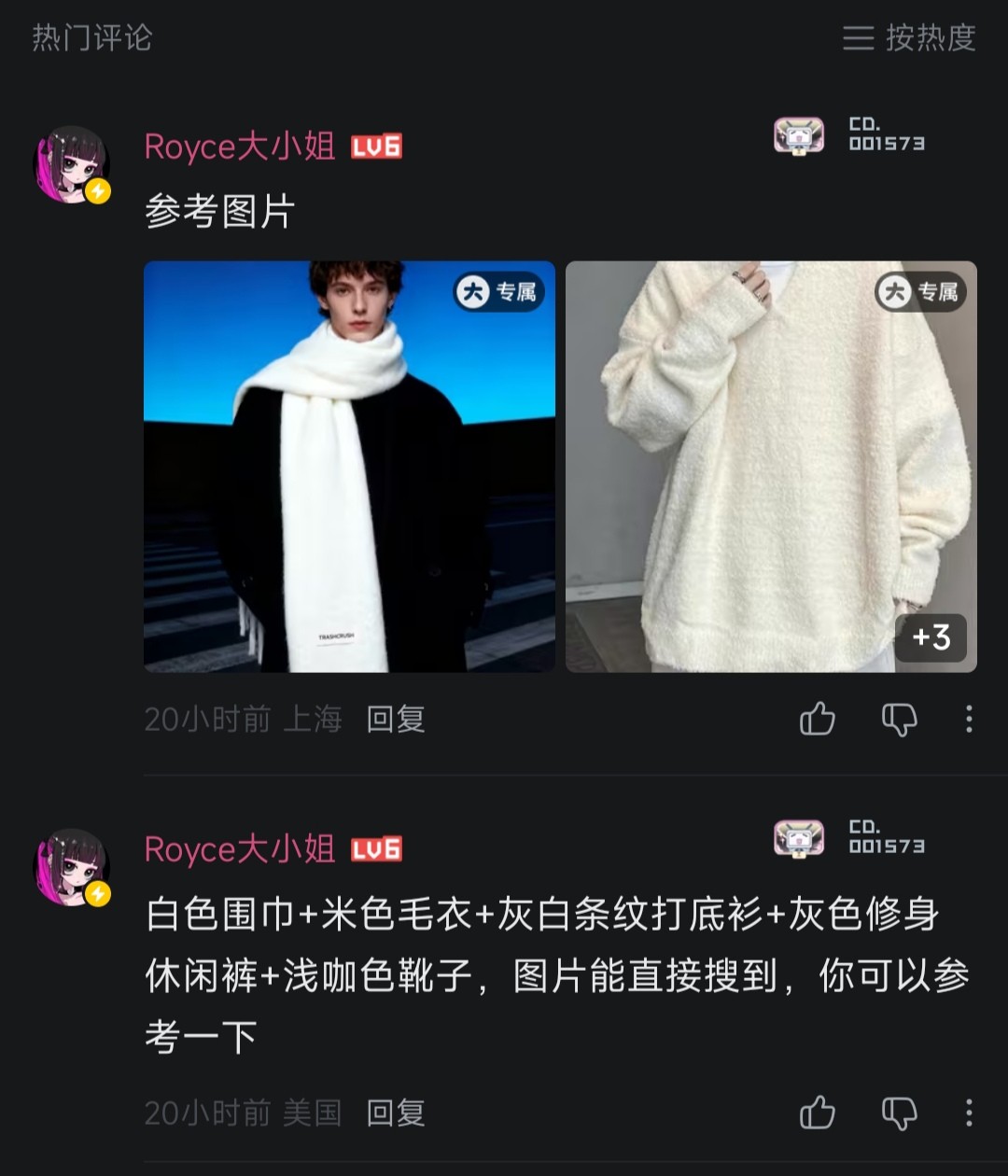Like the 白色围巾 outfit comment
This screenshot has width=1008, height=1176.
coord(818,1113)
